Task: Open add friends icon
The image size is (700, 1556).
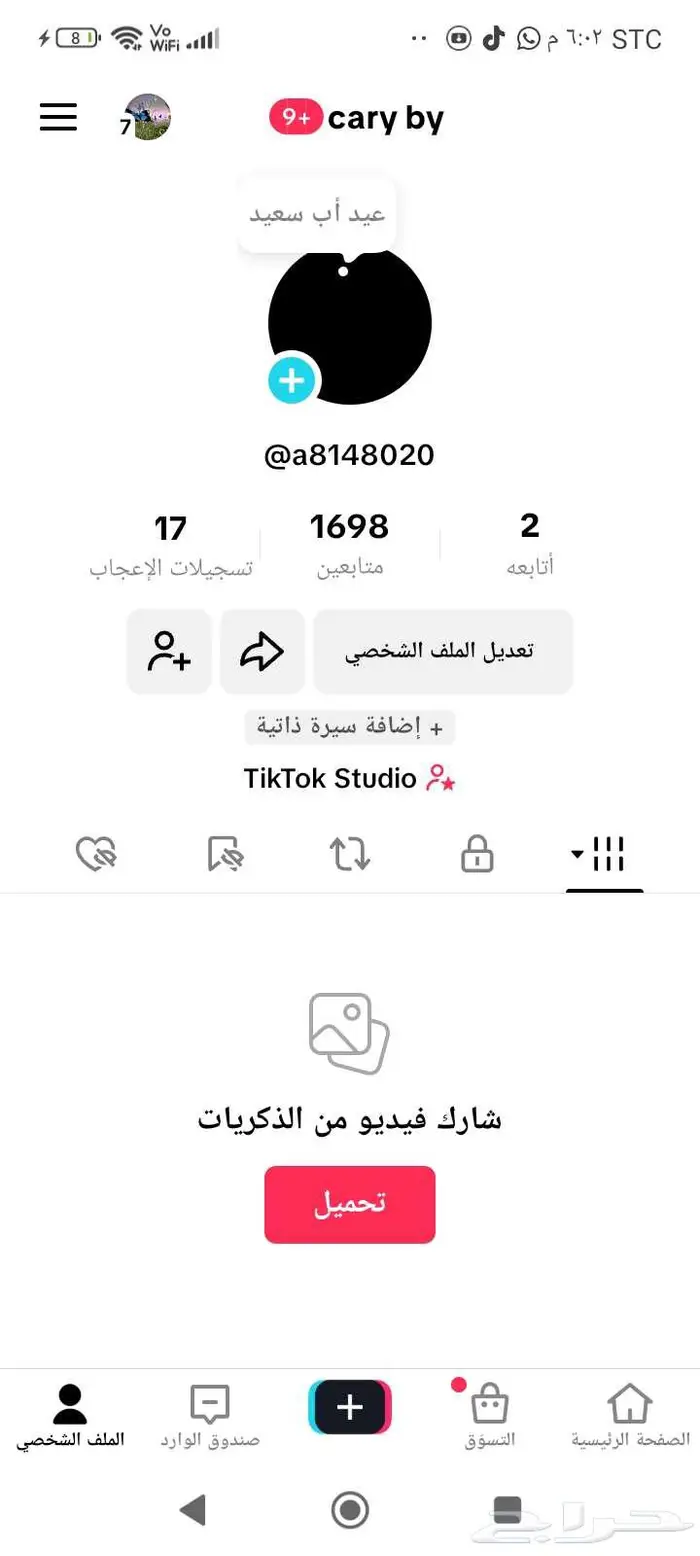Action: [x=169, y=652]
